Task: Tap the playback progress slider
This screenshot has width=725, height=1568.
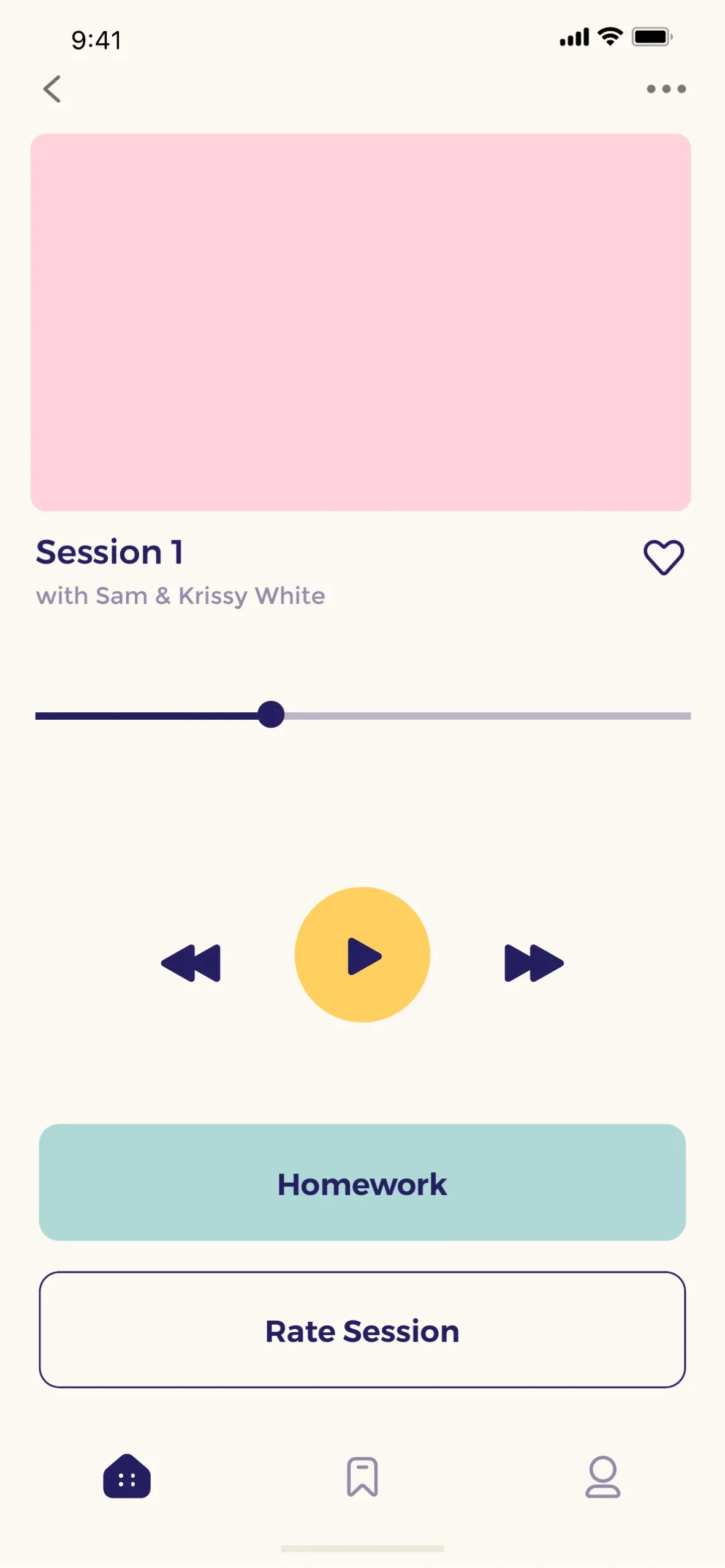Action: [x=363, y=715]
